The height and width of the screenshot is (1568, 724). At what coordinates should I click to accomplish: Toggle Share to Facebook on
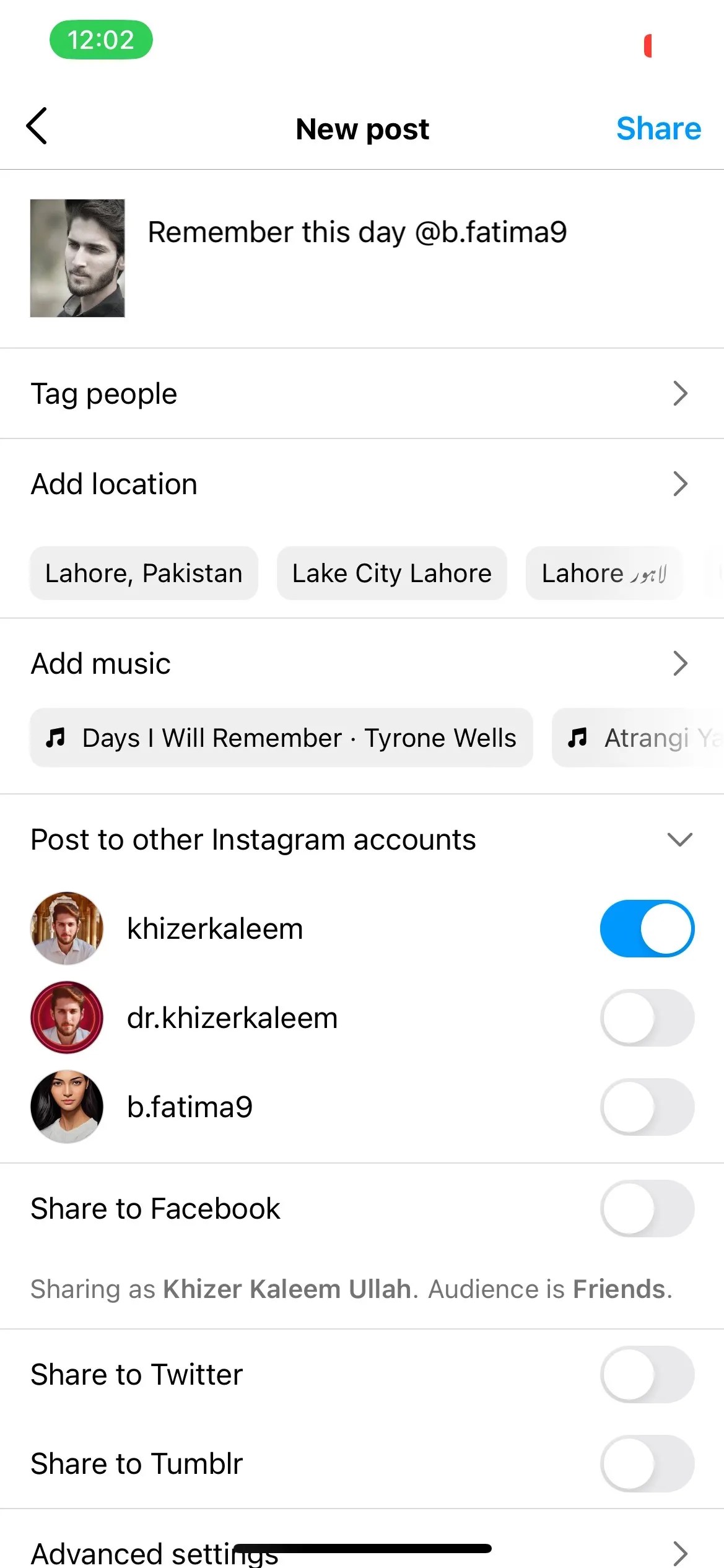click(647, 1209)
